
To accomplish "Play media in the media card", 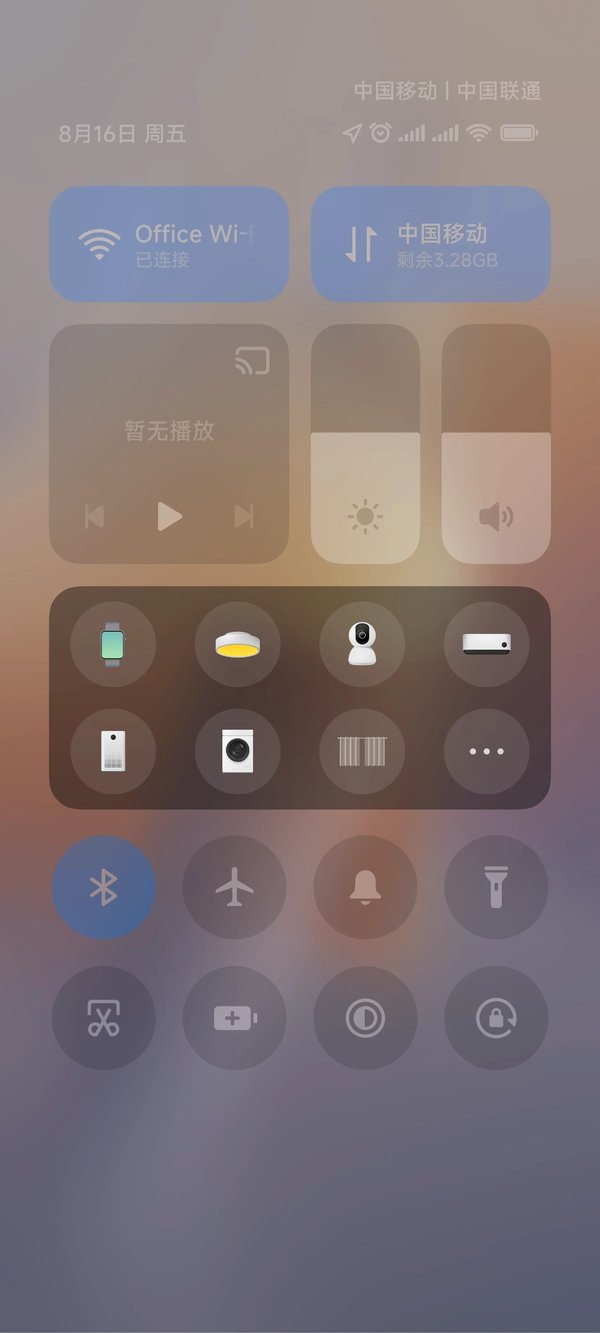I will (169, 516).
